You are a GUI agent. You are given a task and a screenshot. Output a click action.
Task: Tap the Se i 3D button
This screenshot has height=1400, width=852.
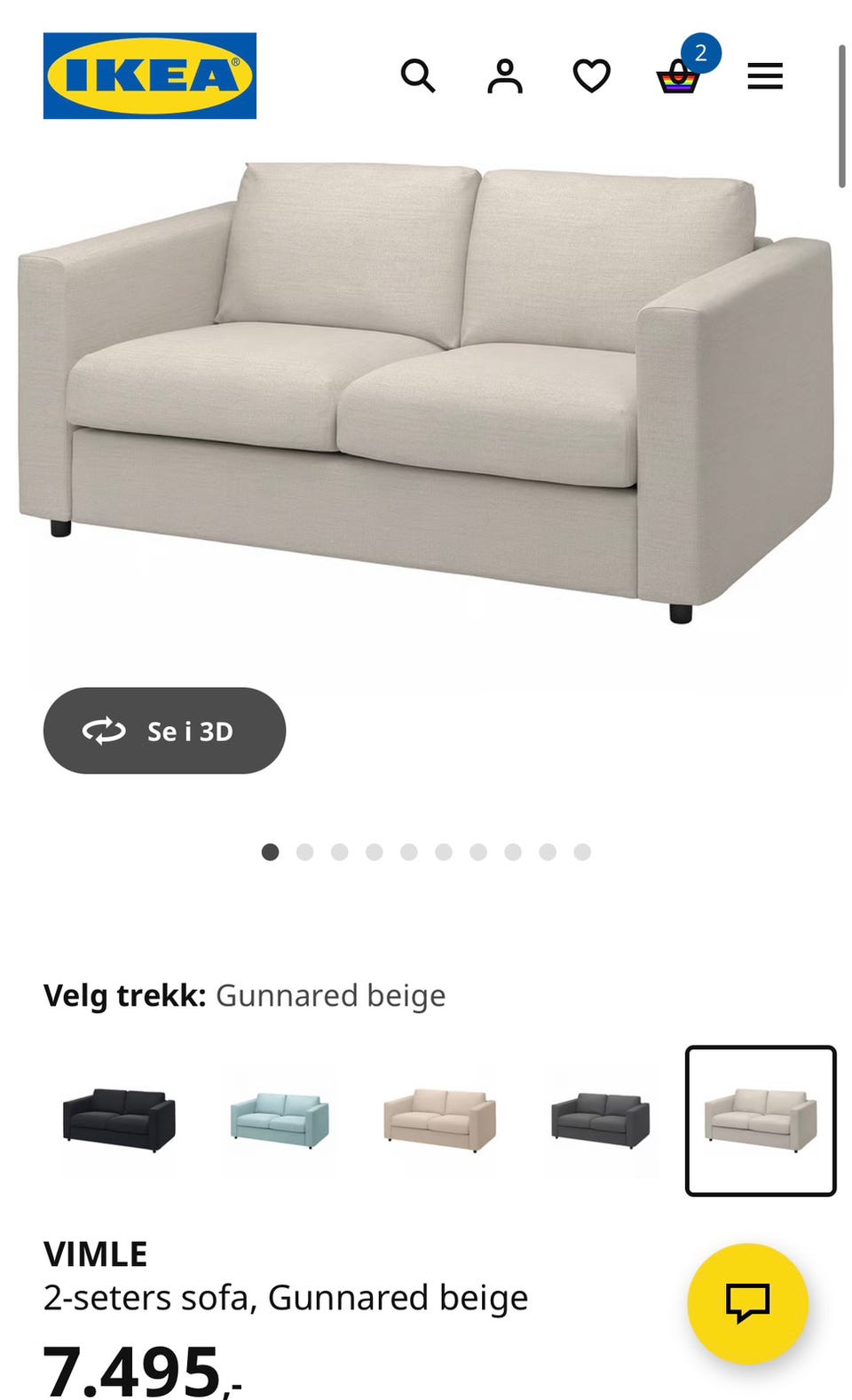coord(164,731)
